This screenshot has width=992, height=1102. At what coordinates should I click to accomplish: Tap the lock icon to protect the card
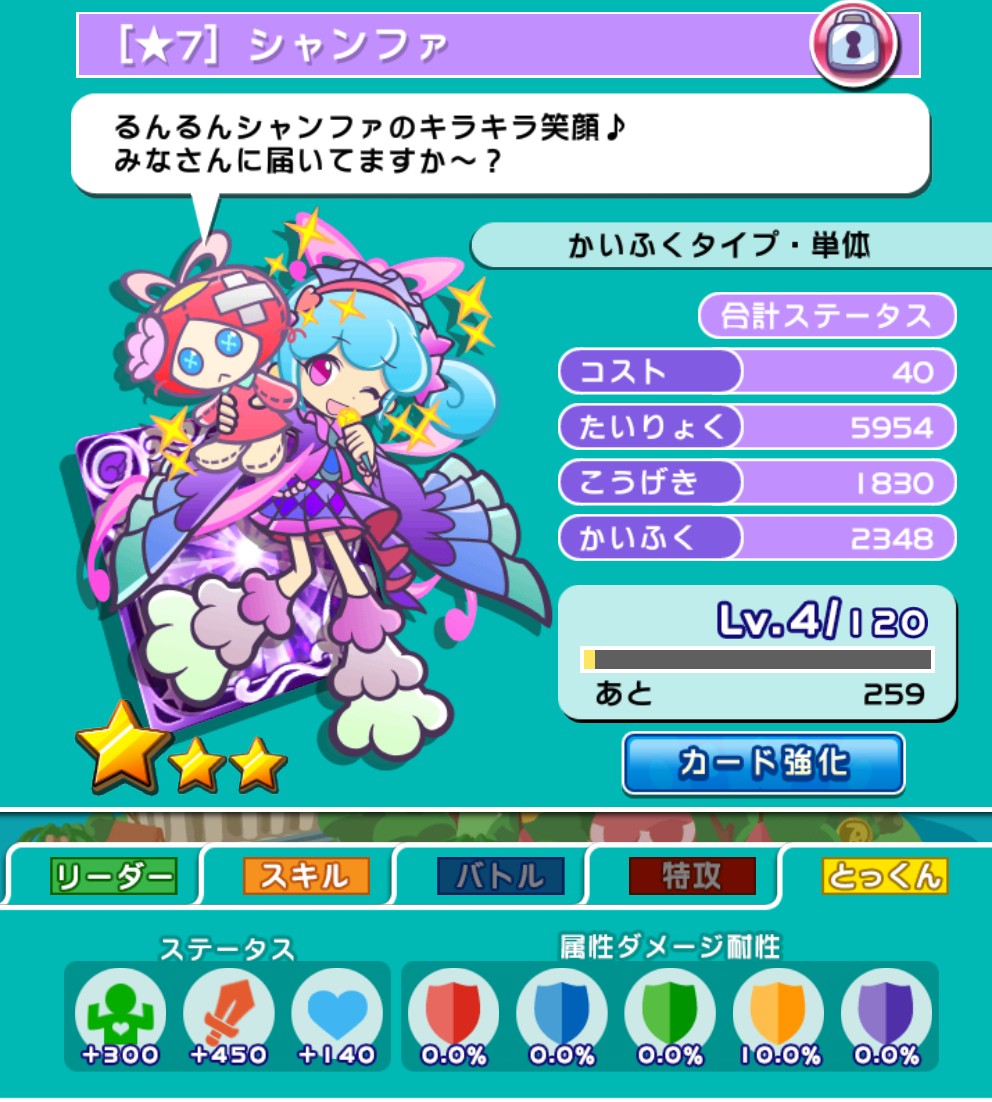click(x=855, y=45)
